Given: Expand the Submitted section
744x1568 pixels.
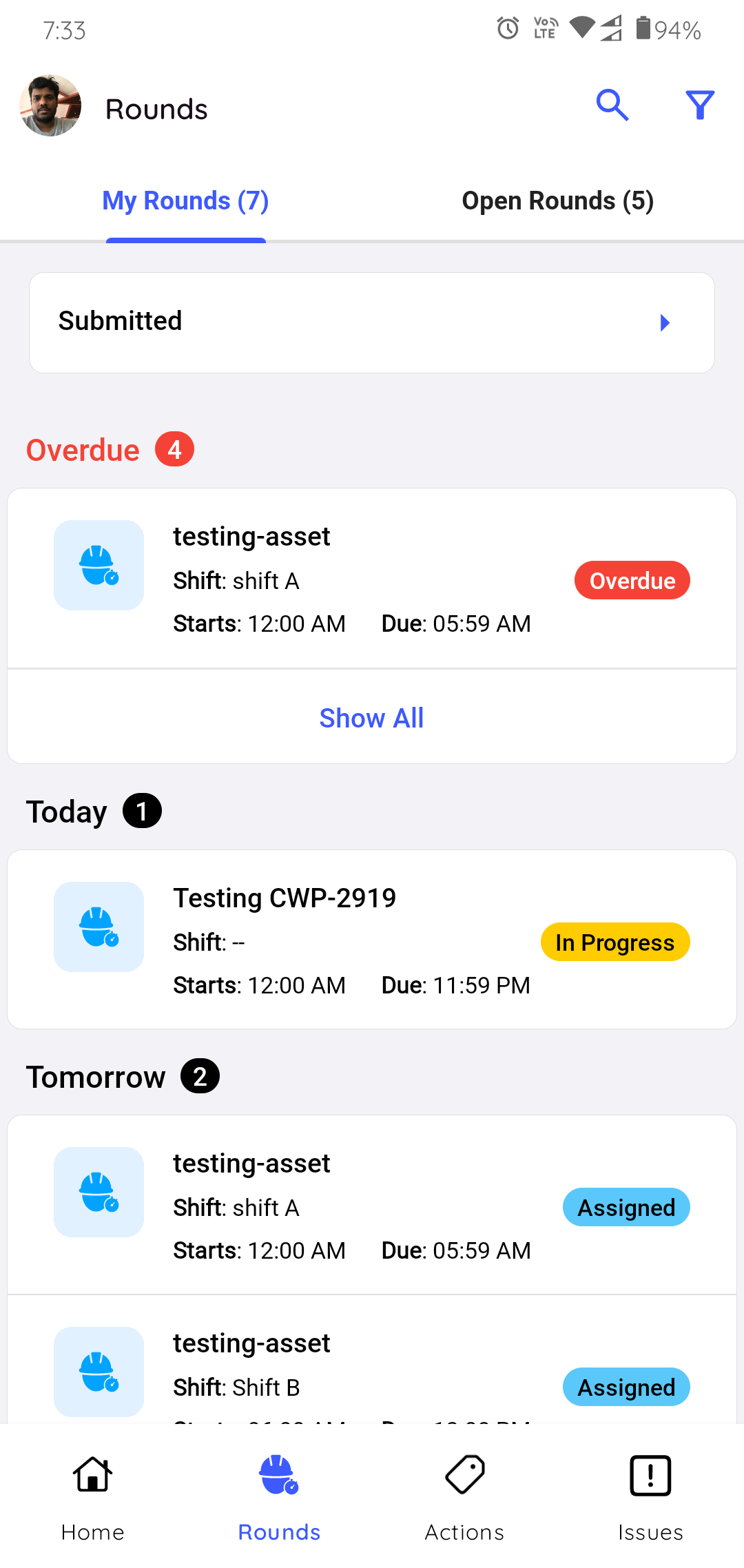Looking at the screenshot, I should point(372,322).
